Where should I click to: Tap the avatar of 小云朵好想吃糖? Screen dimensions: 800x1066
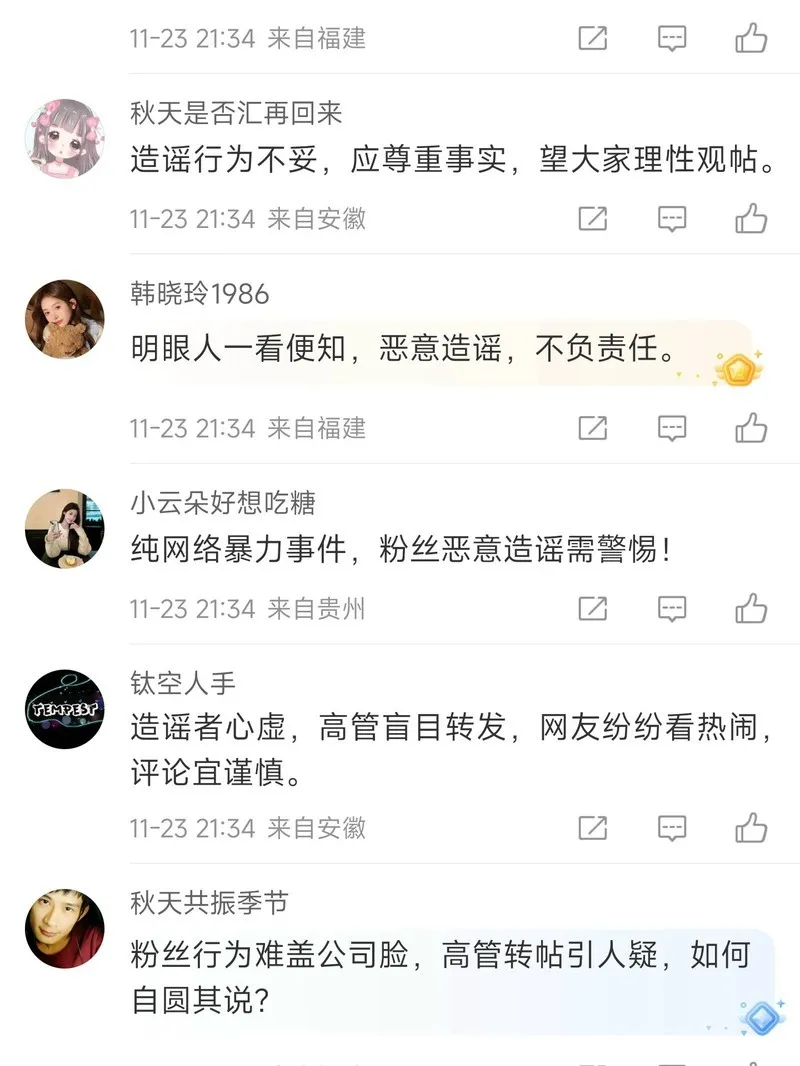click(65, 529)
